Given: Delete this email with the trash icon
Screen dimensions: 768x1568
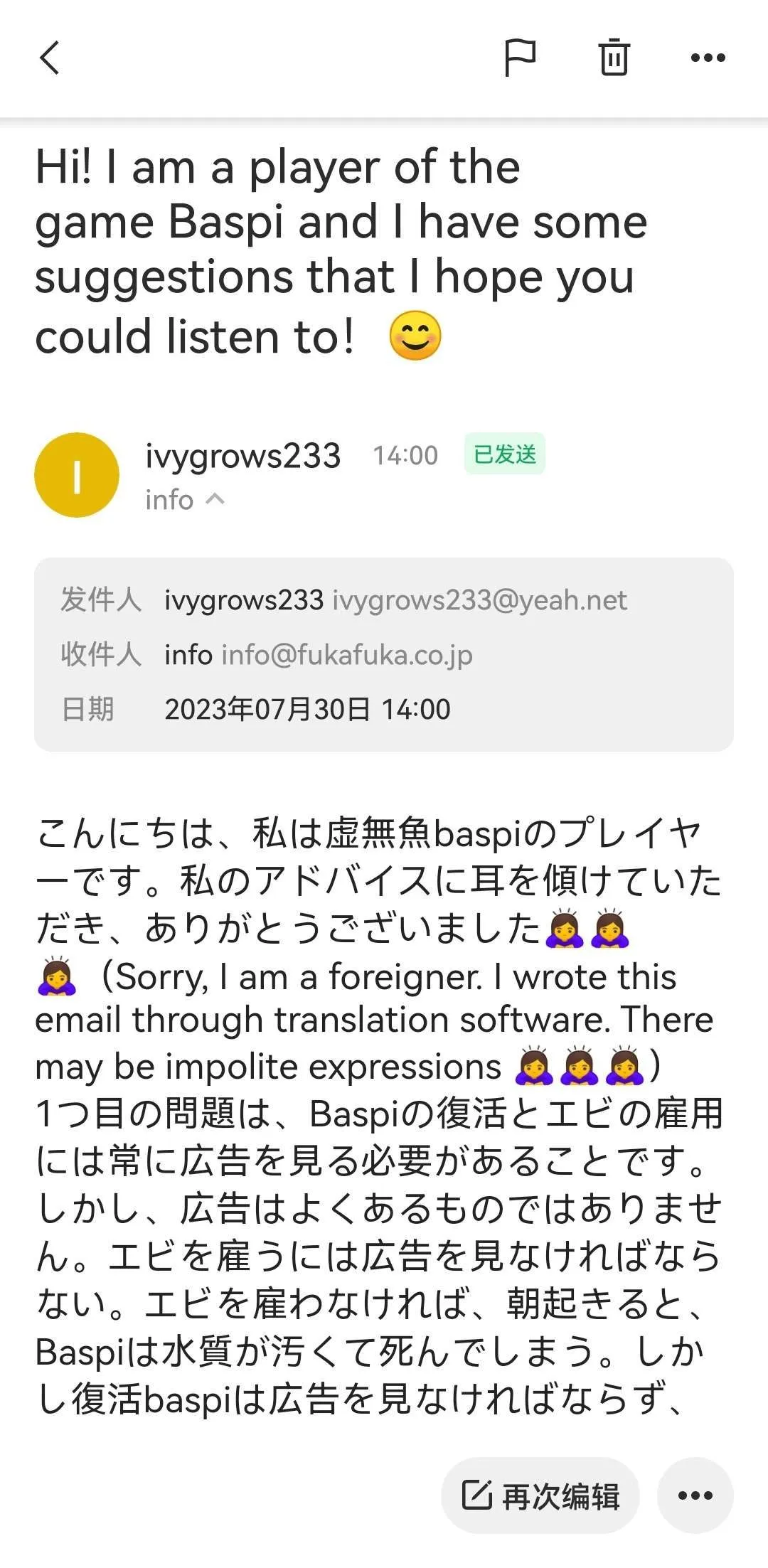Looking at the screenshot, I should pos(614,58).
